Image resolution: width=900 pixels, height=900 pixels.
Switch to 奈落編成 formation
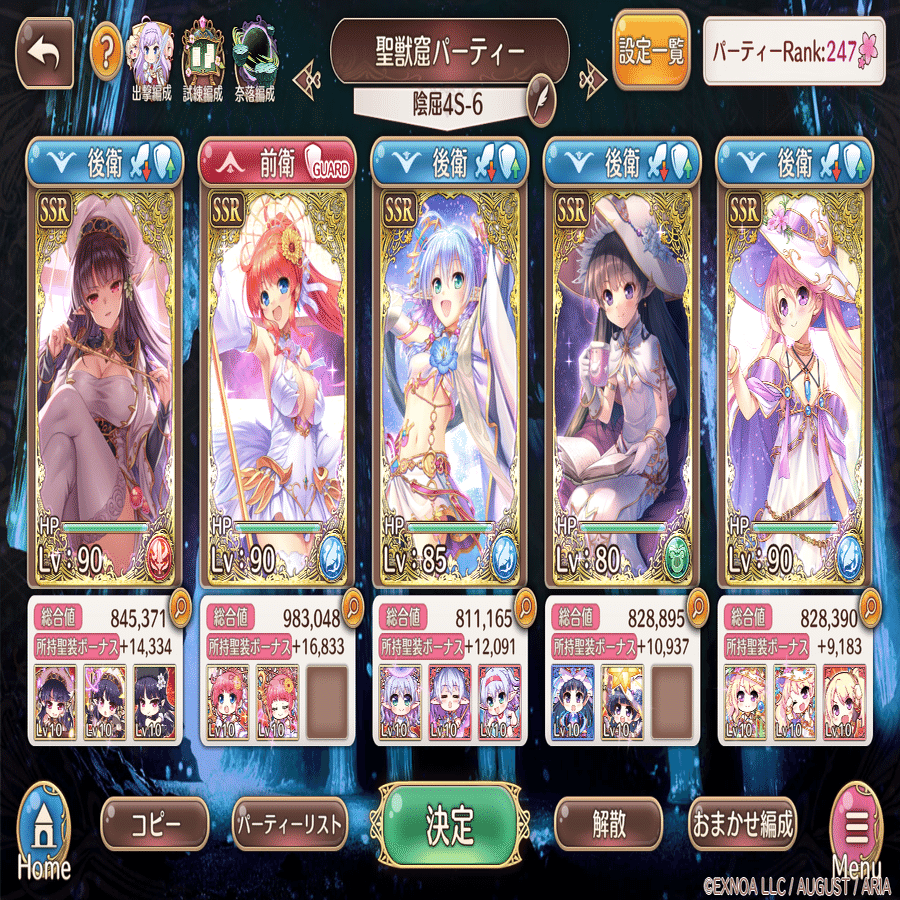254,62
